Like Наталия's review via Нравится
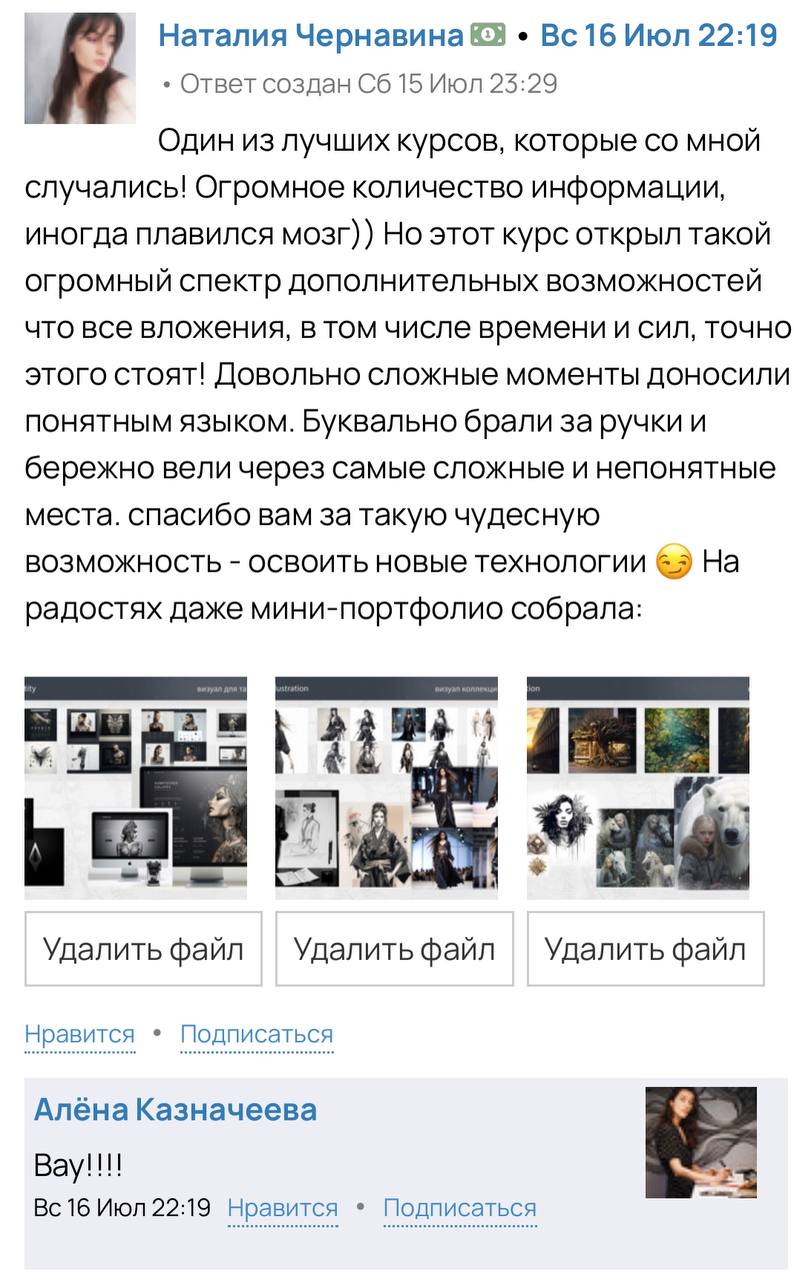Screen dimensions: 794x1280 [x=79, y=1034]
